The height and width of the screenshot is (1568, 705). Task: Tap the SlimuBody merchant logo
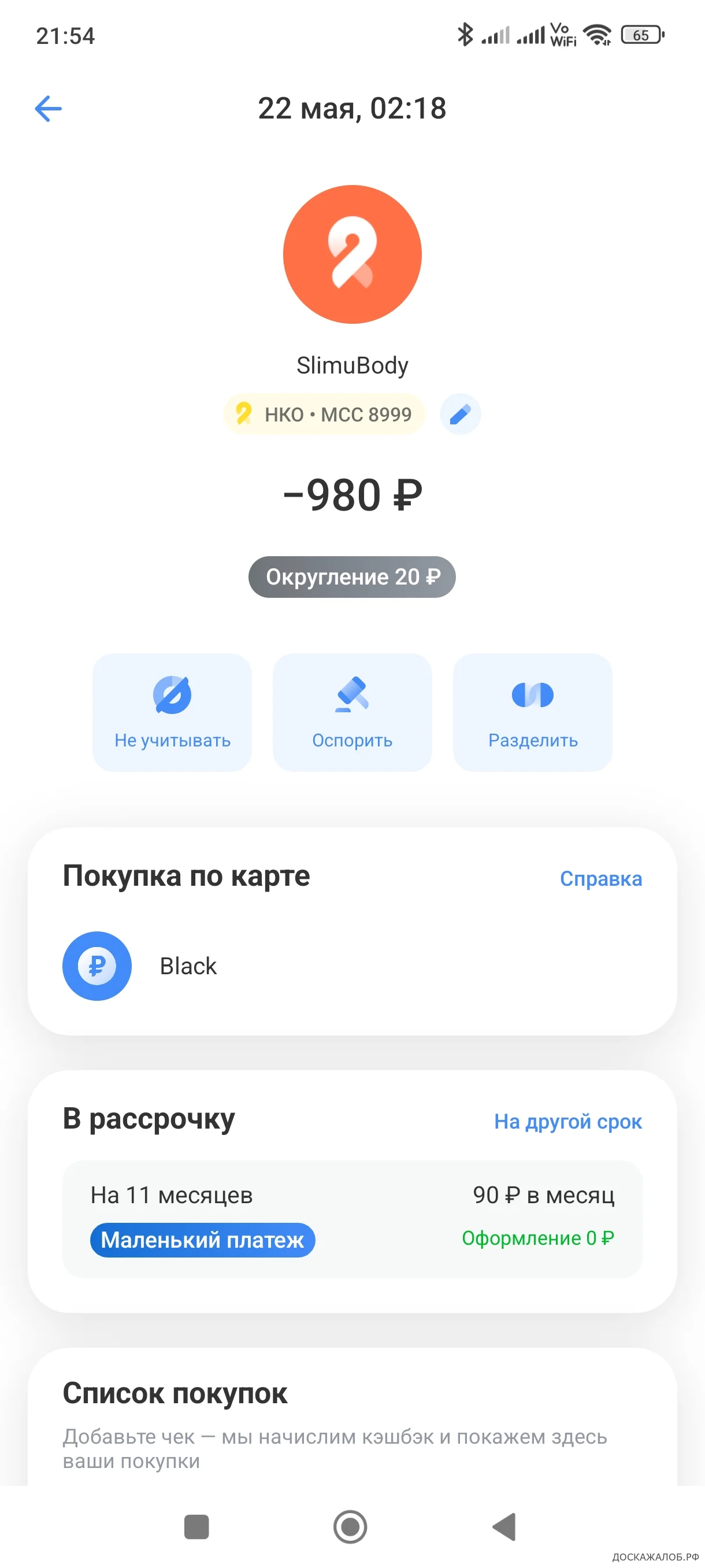(352, 254)
